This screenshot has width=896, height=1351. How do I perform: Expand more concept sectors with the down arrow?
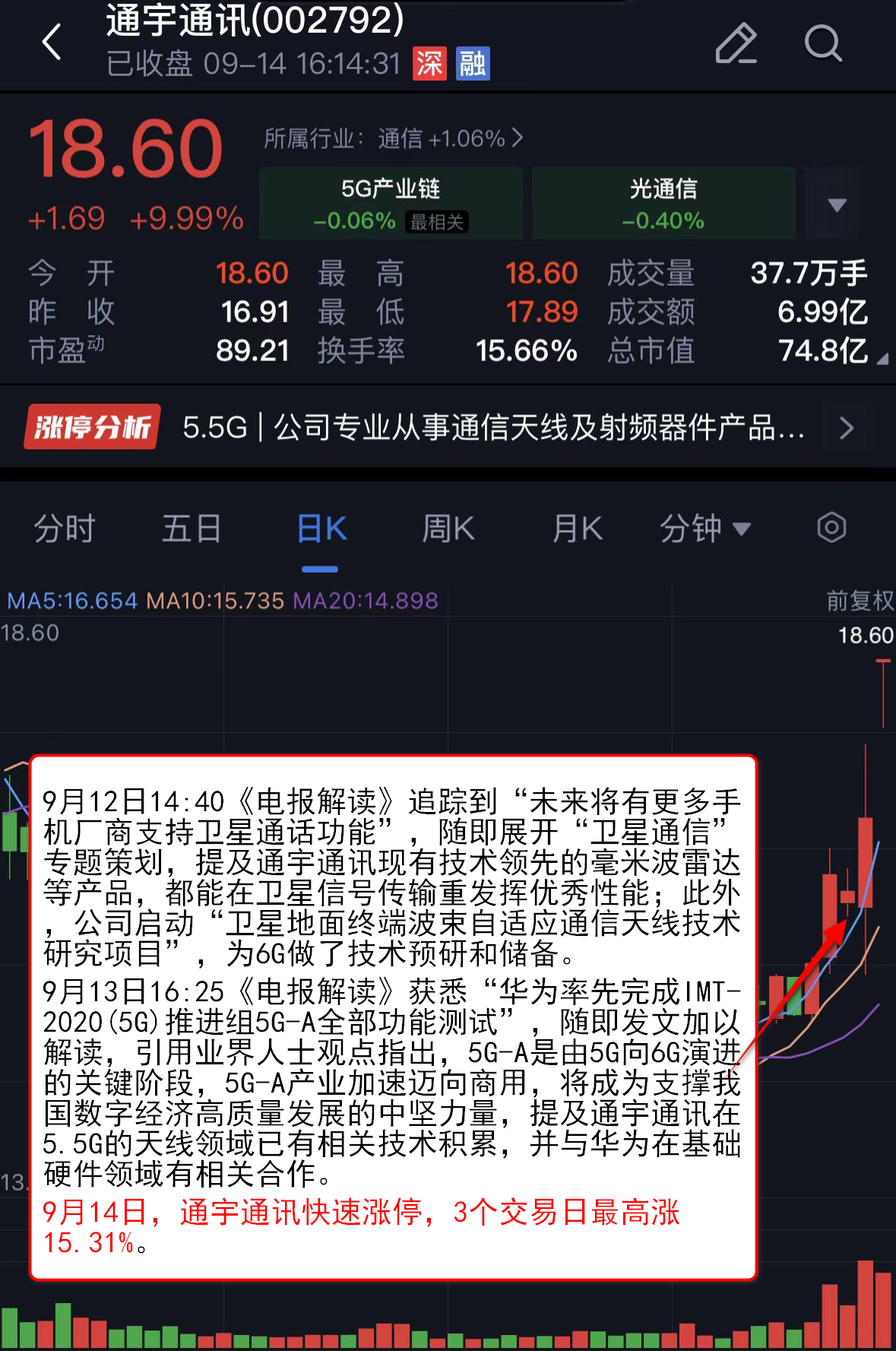tap(837, 205)
